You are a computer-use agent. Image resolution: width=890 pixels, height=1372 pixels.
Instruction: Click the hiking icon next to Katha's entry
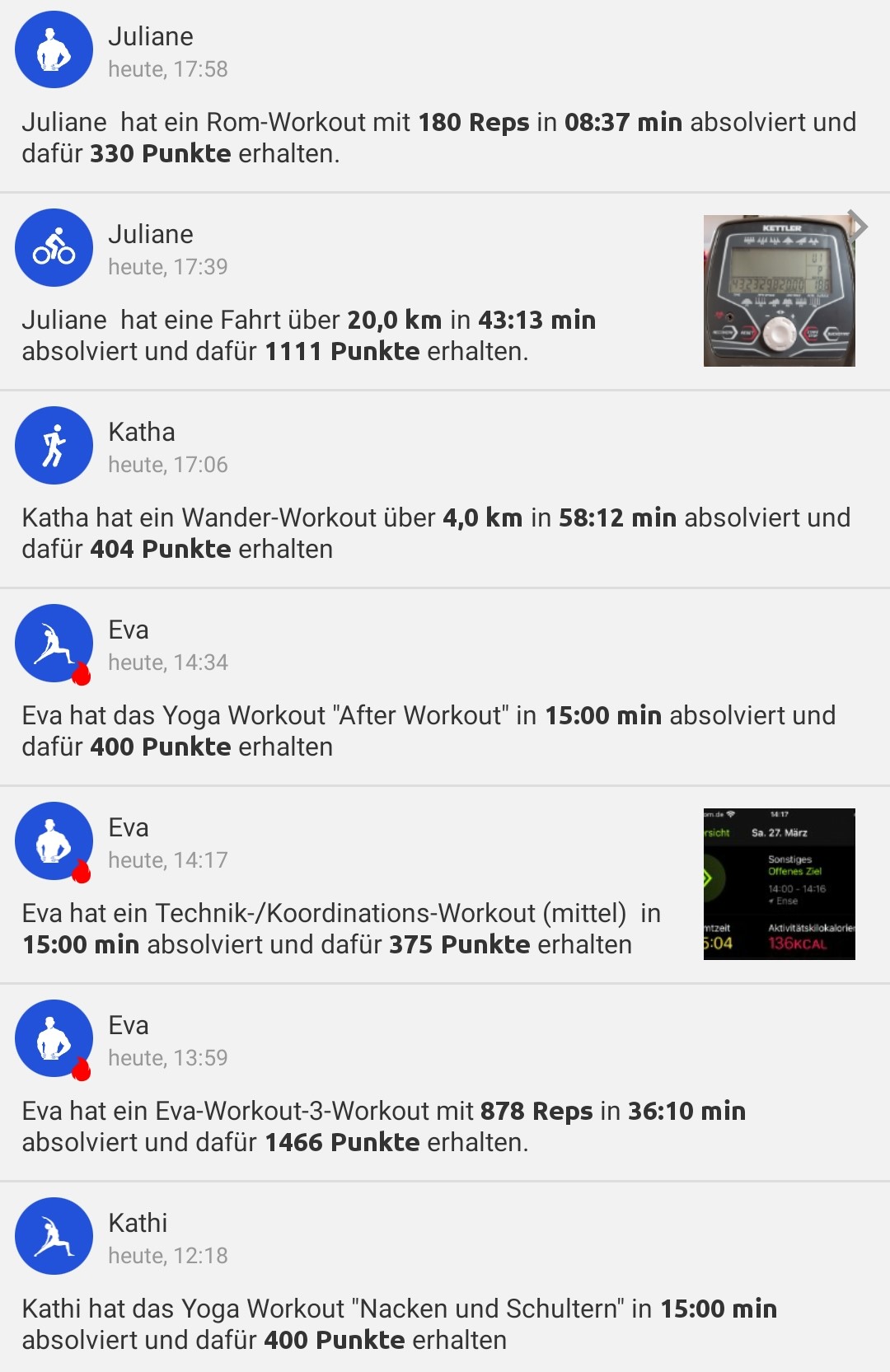(54, 445)
